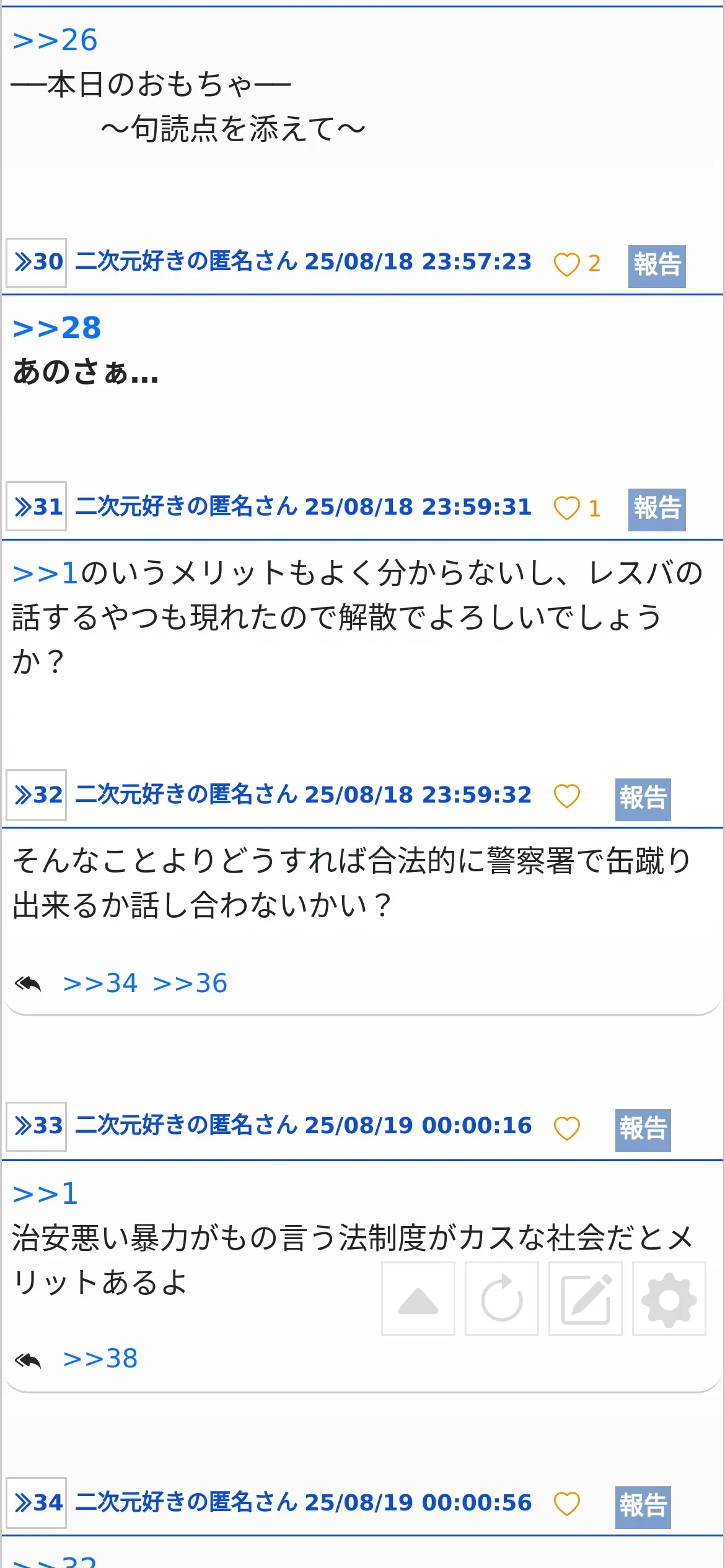
Task: Reload the thread with the refresh icon
Action: click(502, 1299)
